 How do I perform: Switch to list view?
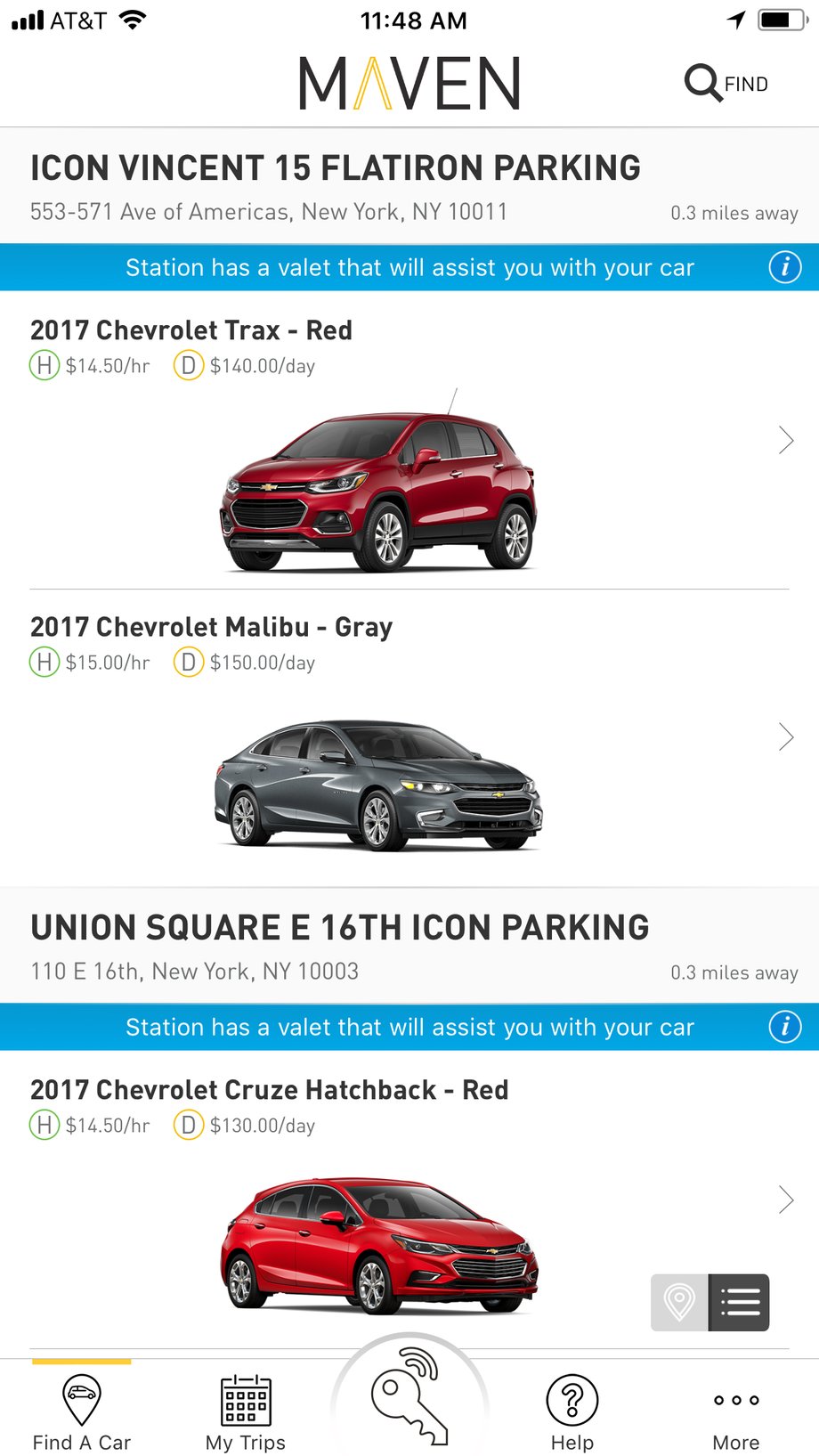(x=739, y=1303)
